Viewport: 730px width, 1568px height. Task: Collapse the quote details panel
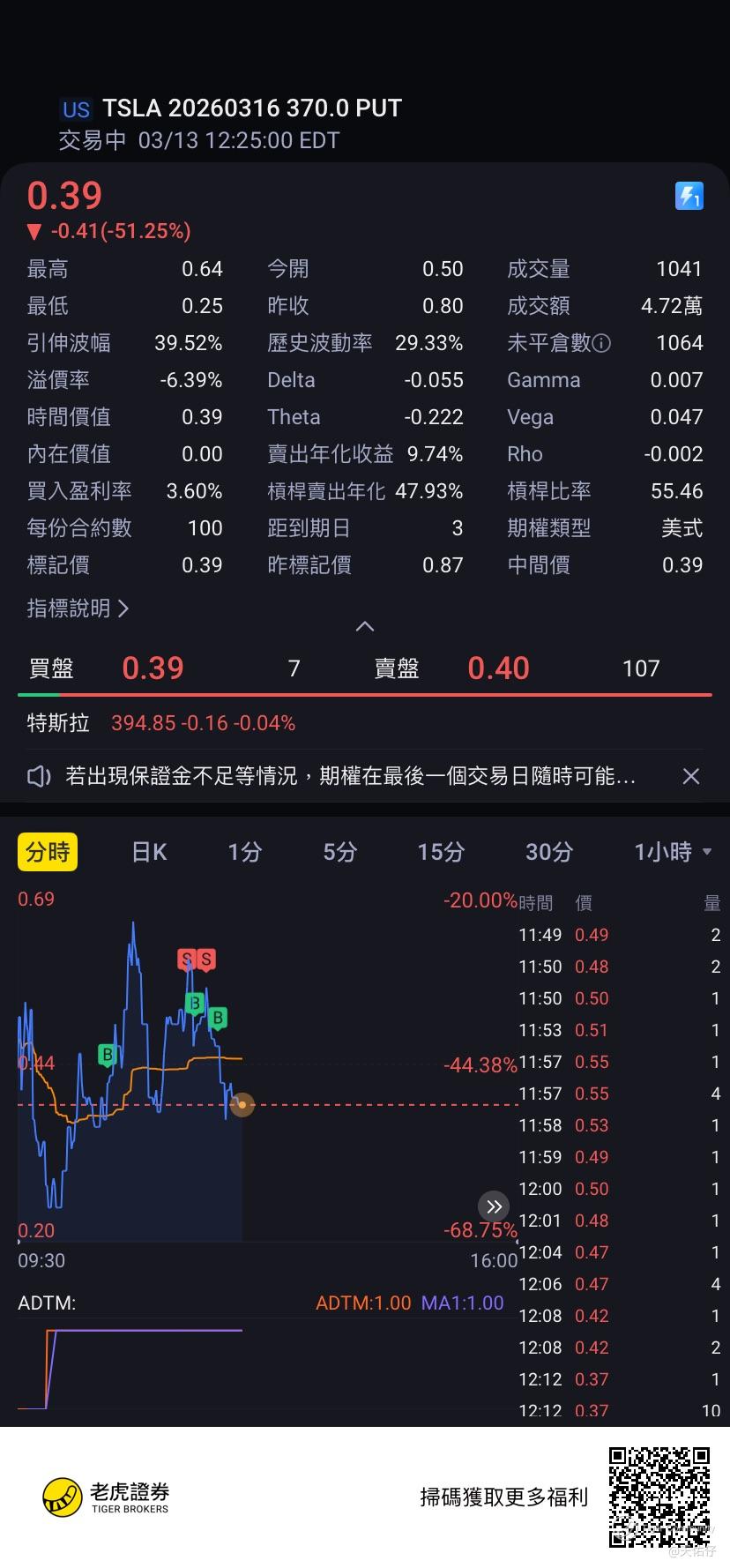364,627
